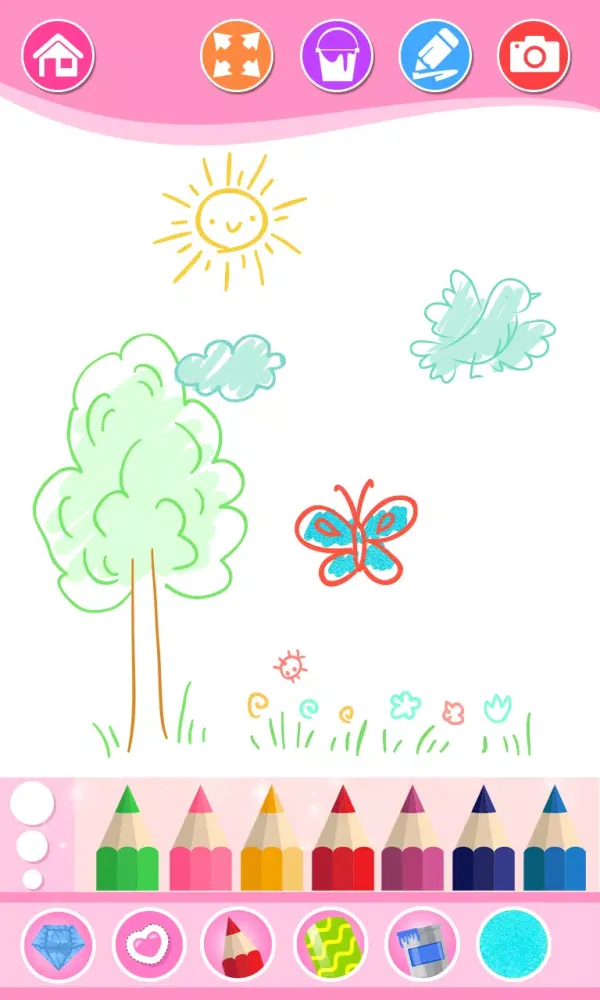Pick the orange colored pencil

271,840
